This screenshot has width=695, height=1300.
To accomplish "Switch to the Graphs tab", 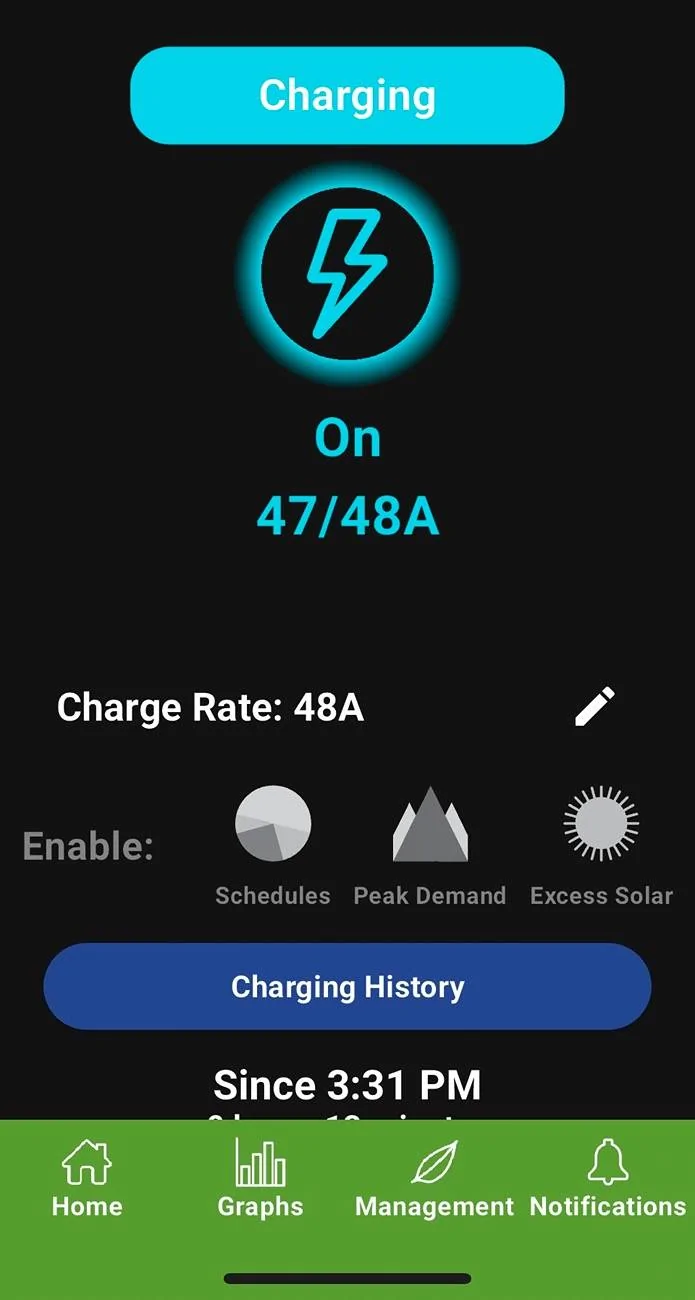I will point(260,1180).
